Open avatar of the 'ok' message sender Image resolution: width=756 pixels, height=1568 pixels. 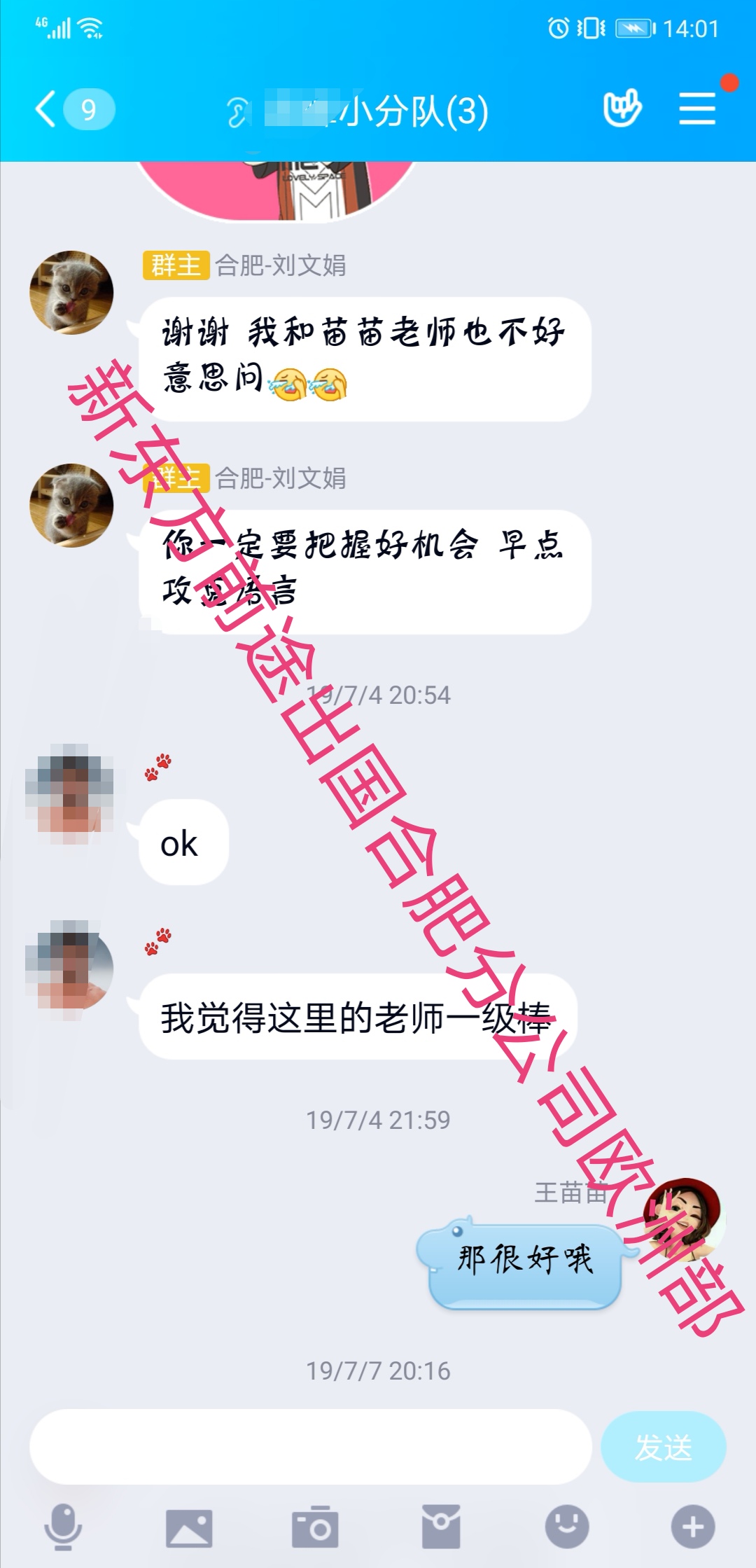tap(70, 793)
